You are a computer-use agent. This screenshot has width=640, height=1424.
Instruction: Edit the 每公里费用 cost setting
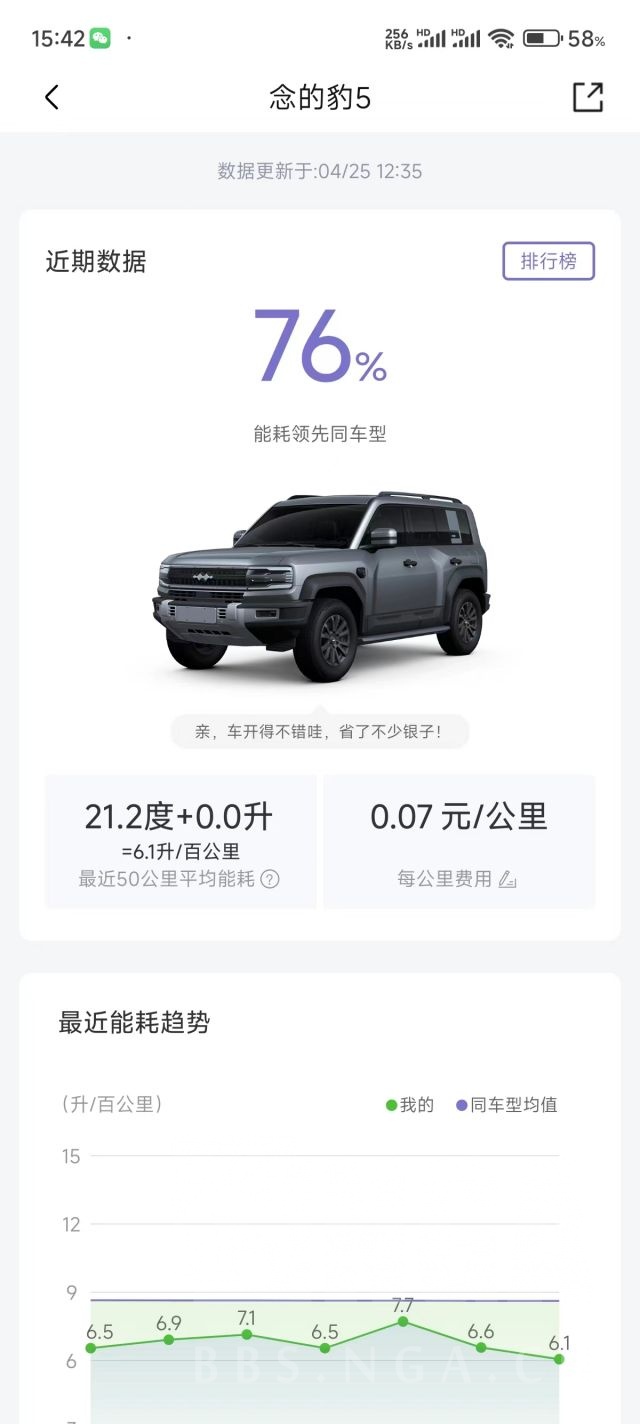click(x=508, y=880)
